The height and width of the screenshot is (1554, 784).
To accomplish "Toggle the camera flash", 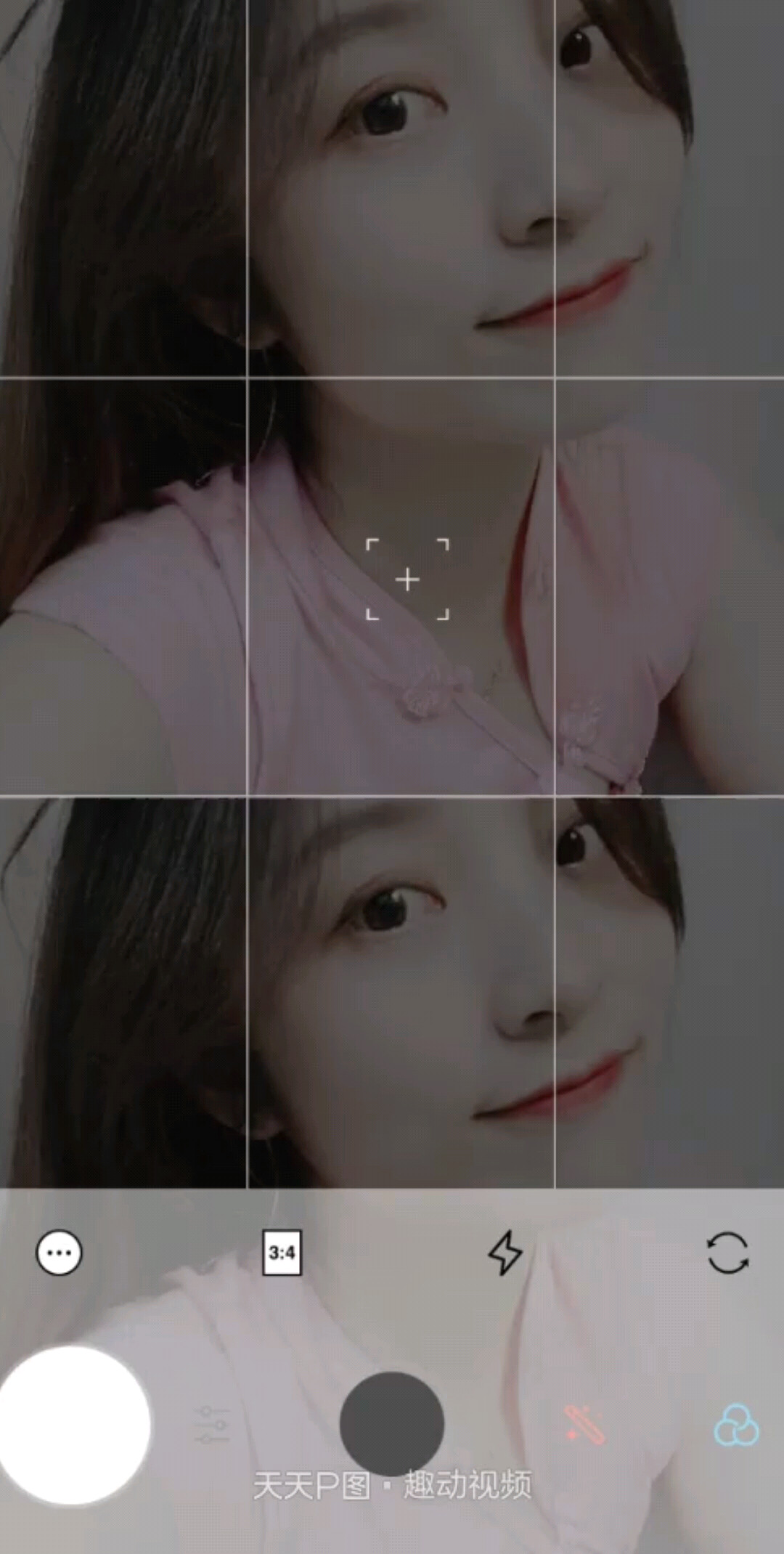I will point(505,1253).
